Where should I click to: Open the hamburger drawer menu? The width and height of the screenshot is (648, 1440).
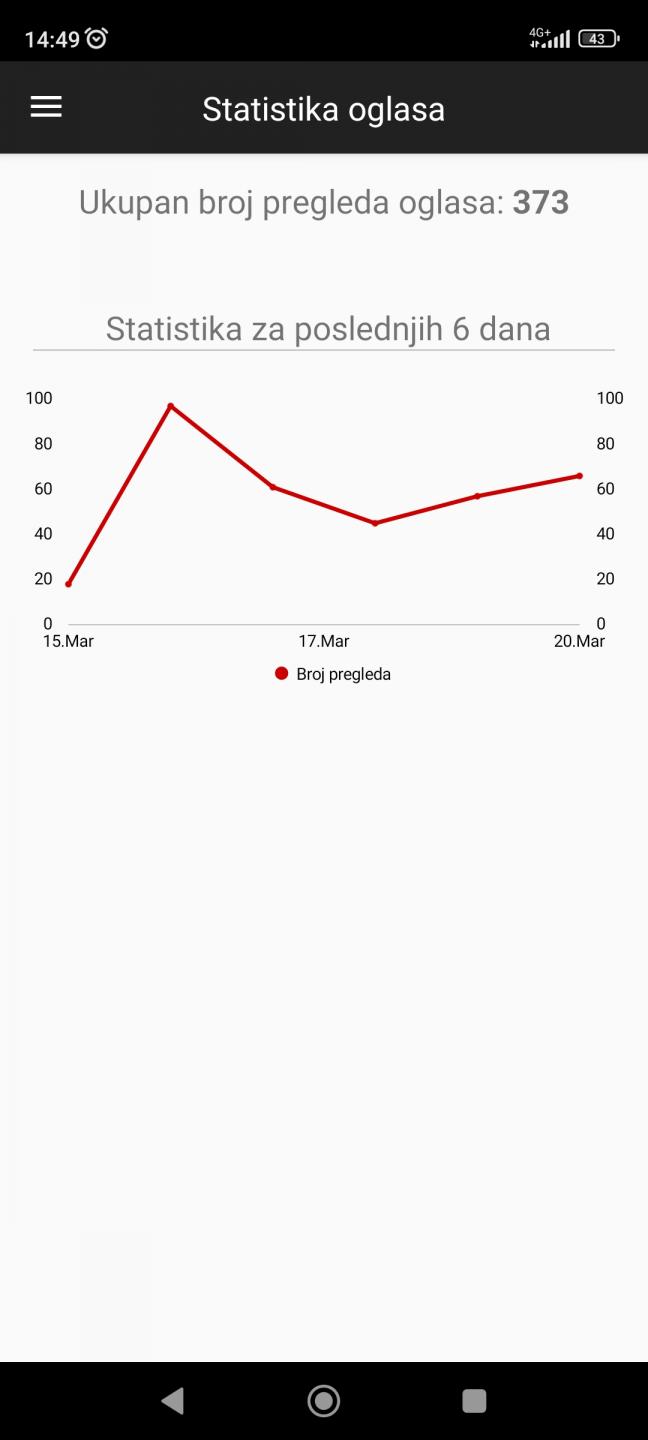pos(46,108)
